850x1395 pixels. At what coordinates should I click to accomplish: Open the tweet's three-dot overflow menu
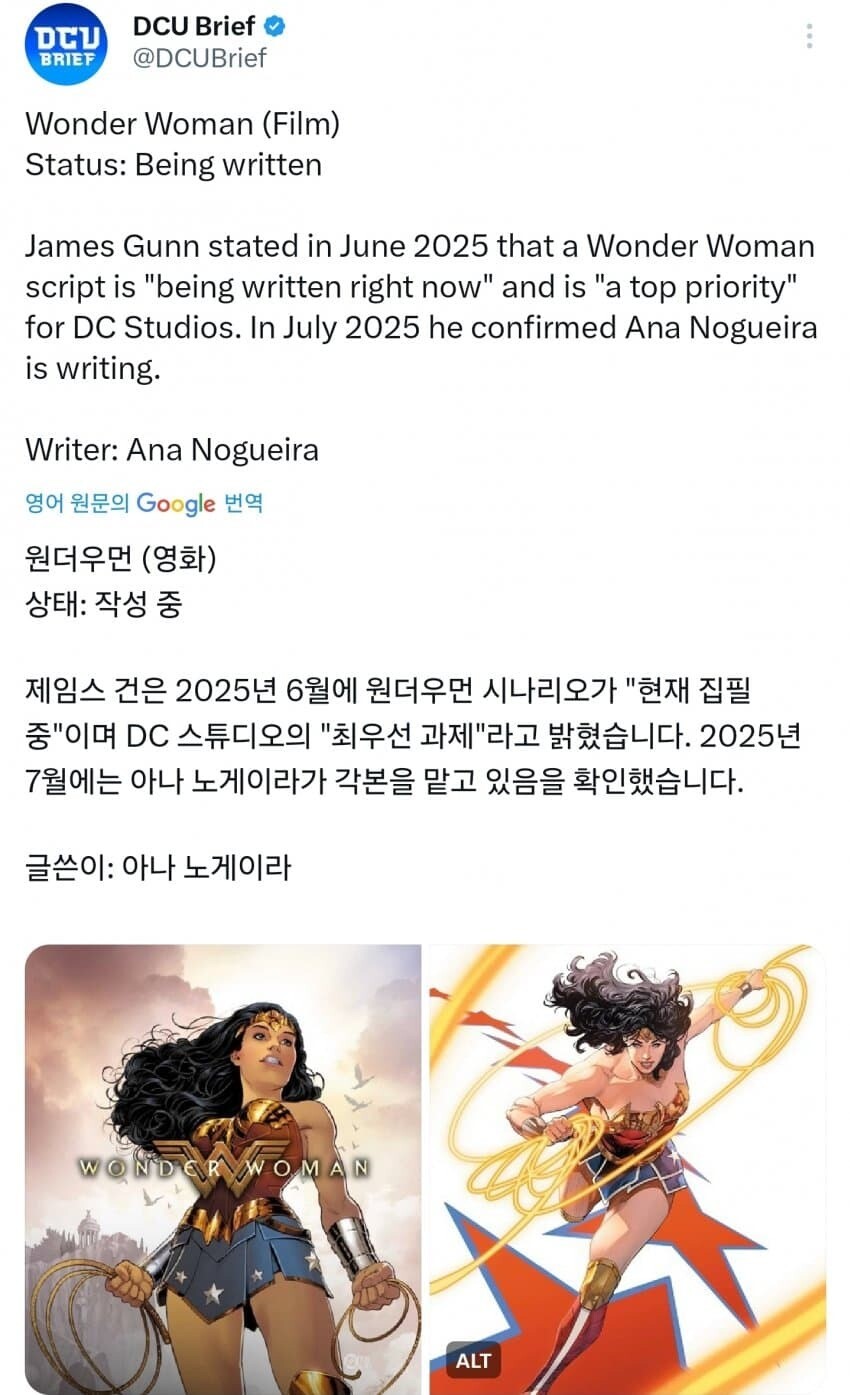click(x=808, y=37)
